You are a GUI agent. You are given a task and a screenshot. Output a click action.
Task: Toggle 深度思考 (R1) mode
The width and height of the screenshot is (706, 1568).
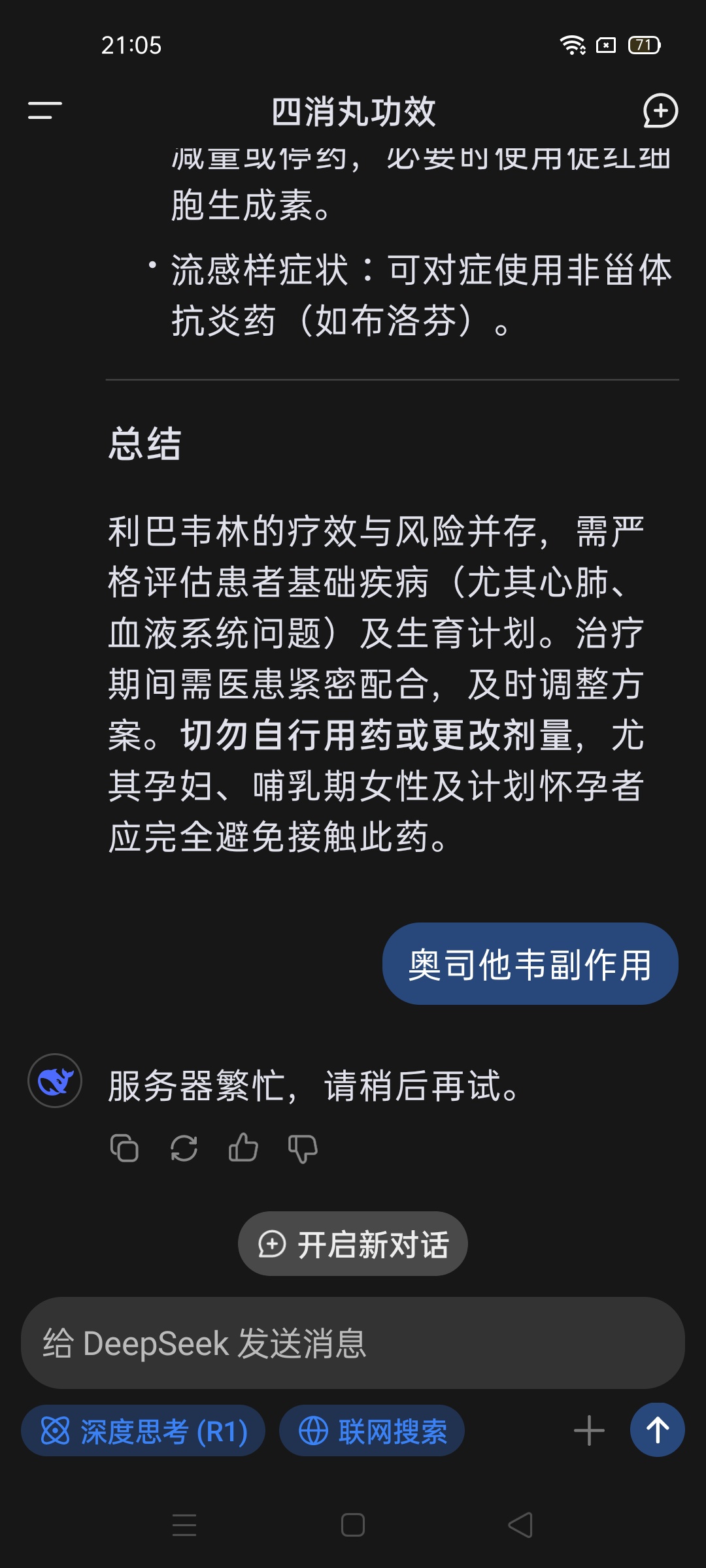pyautogui.click(x=143, y=1431)
